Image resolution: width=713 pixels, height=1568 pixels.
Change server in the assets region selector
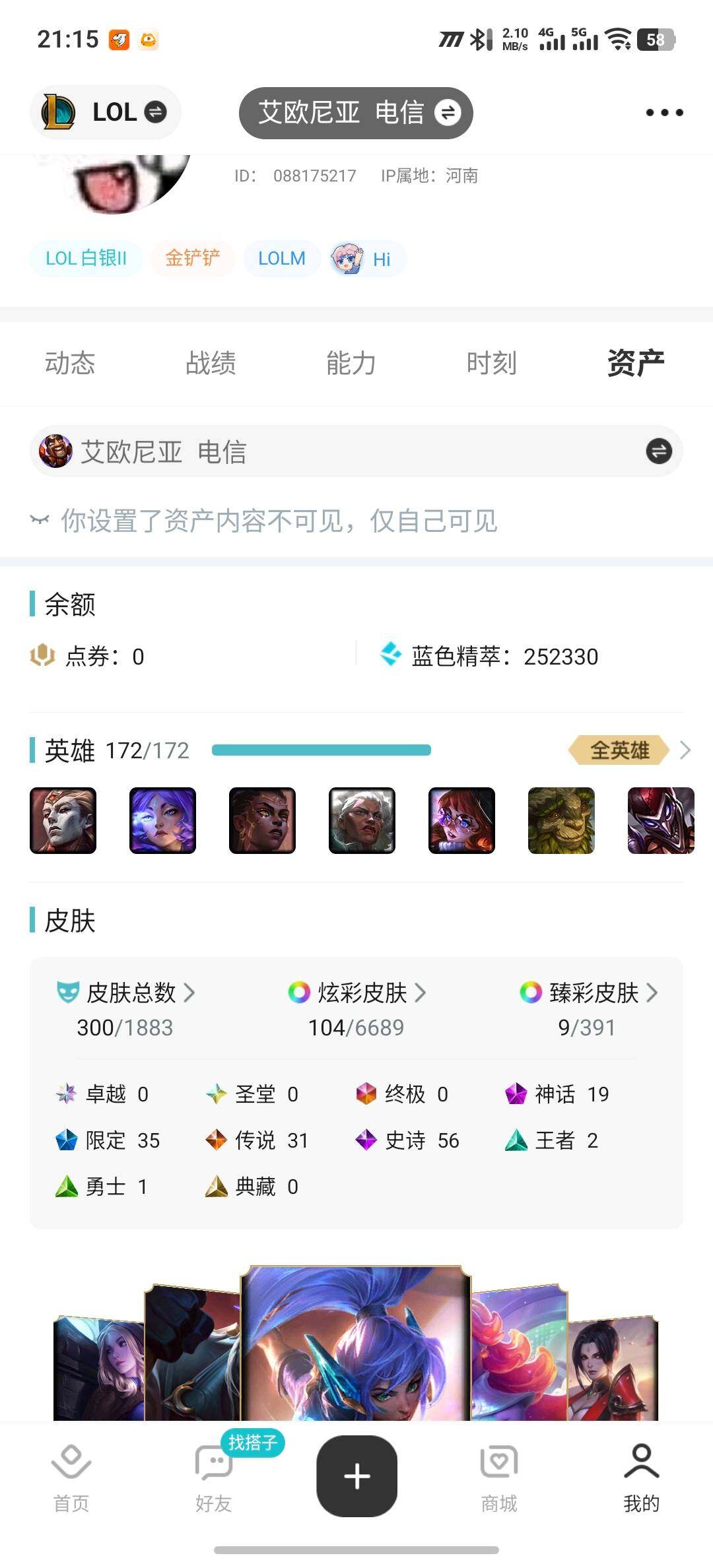(x=658, y=452)
